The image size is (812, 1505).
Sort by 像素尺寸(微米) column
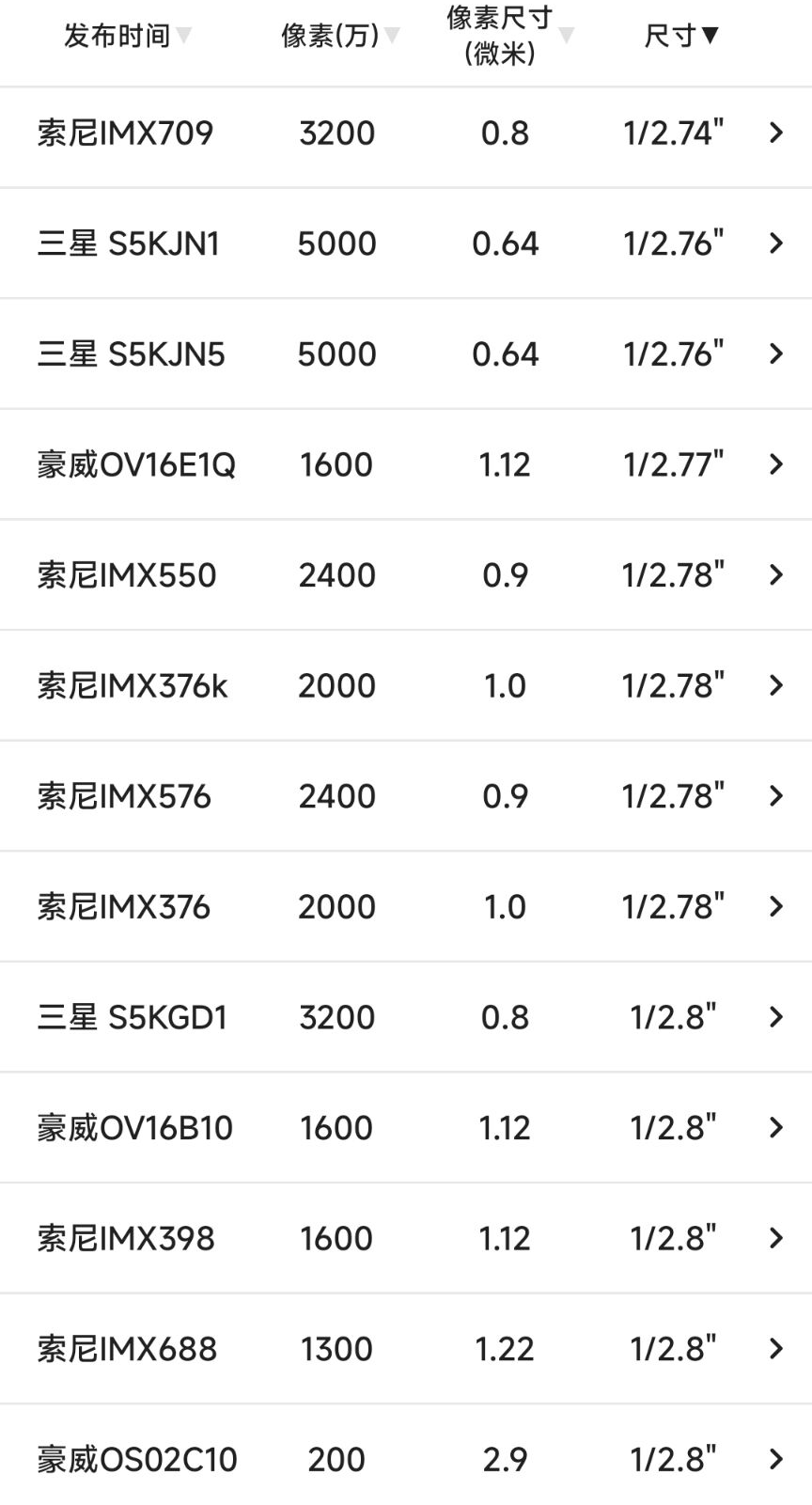pos(508,36)
